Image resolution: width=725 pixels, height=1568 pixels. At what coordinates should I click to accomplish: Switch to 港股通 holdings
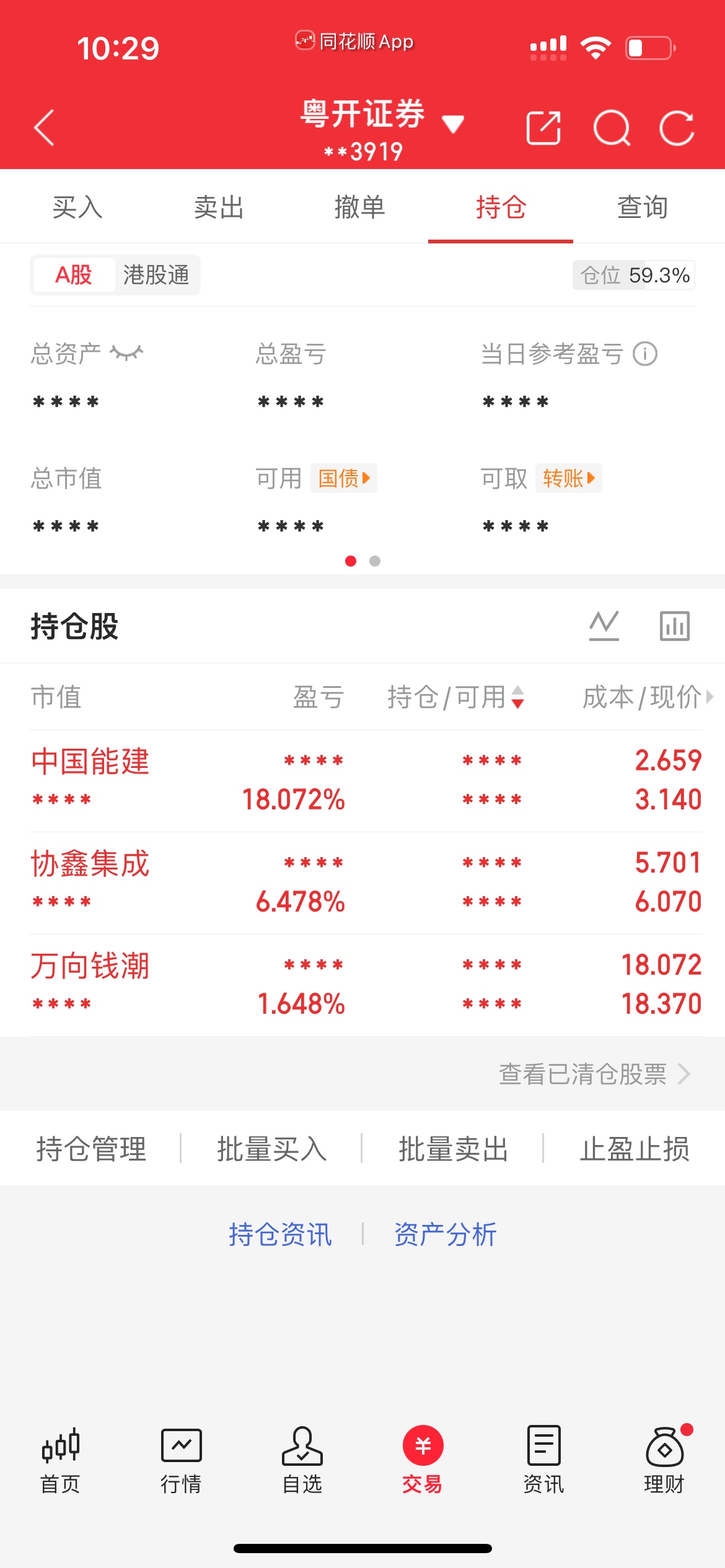[x=156, y=275]
